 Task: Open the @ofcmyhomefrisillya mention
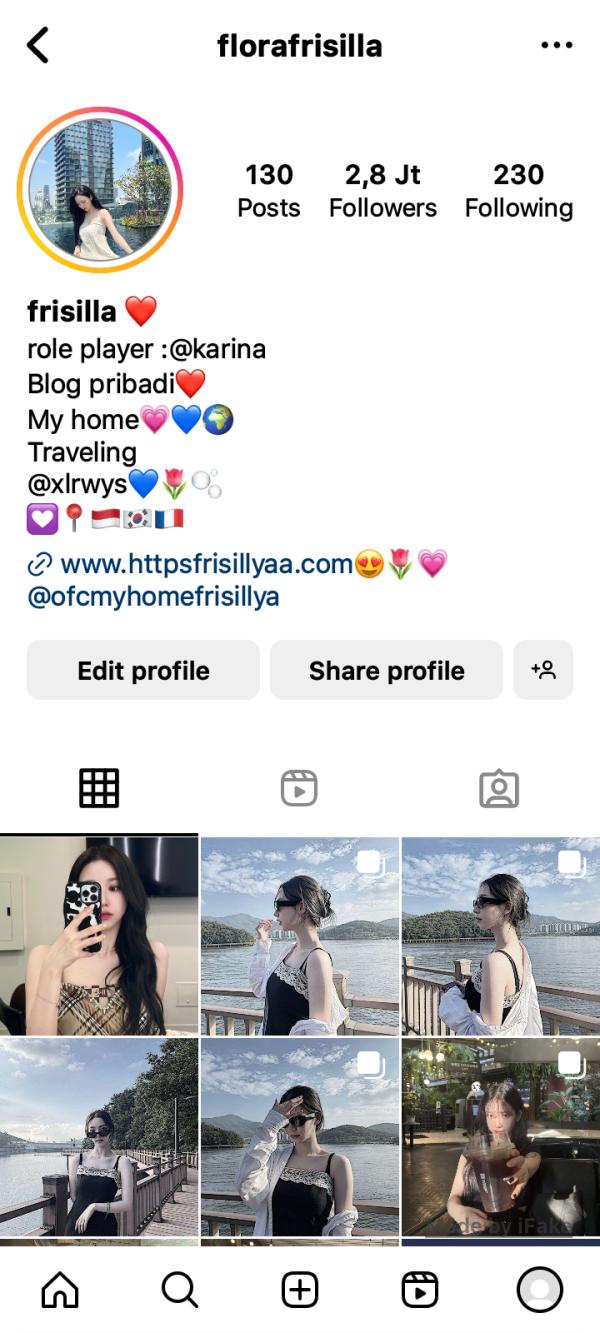click(153, 598)
